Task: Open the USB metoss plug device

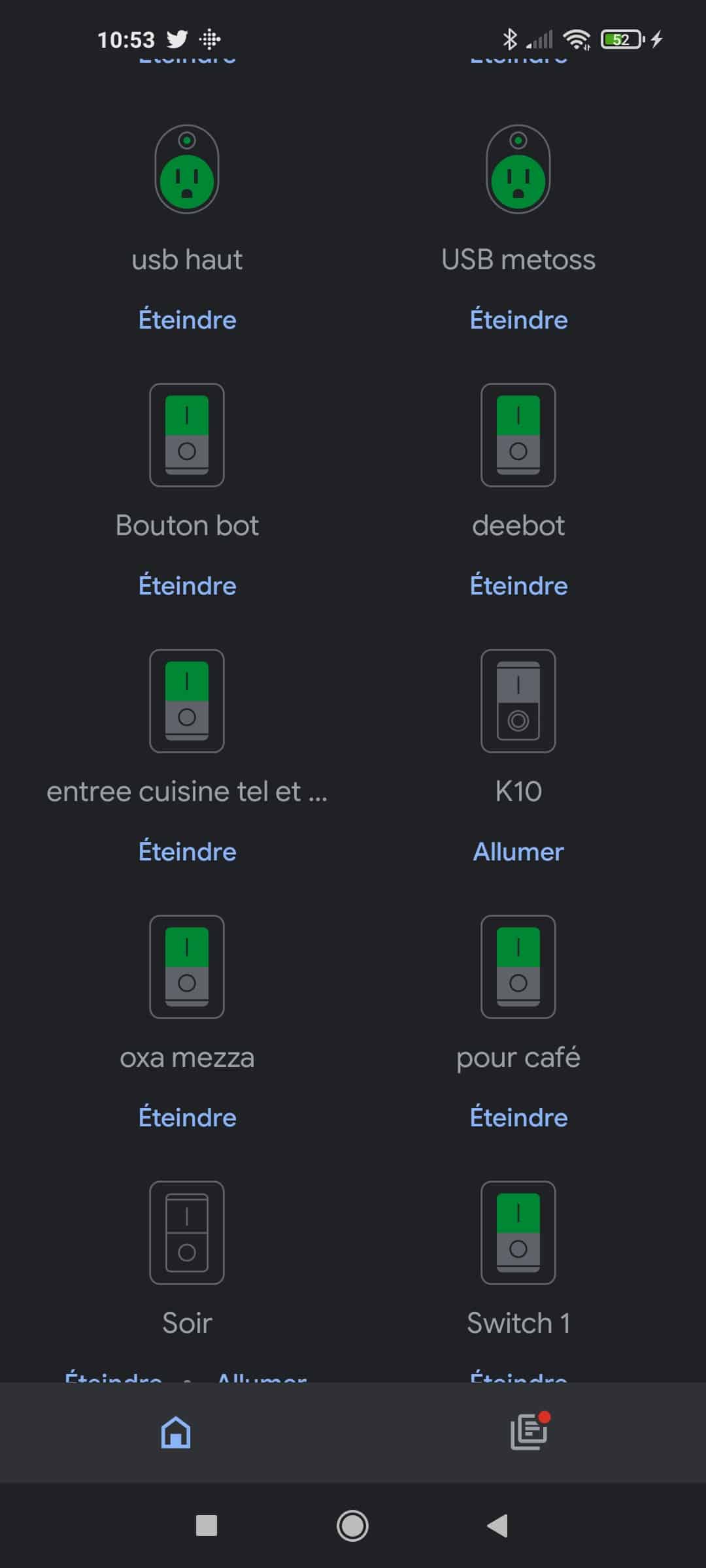Action: pyautogui.click(x=518, y=169)
